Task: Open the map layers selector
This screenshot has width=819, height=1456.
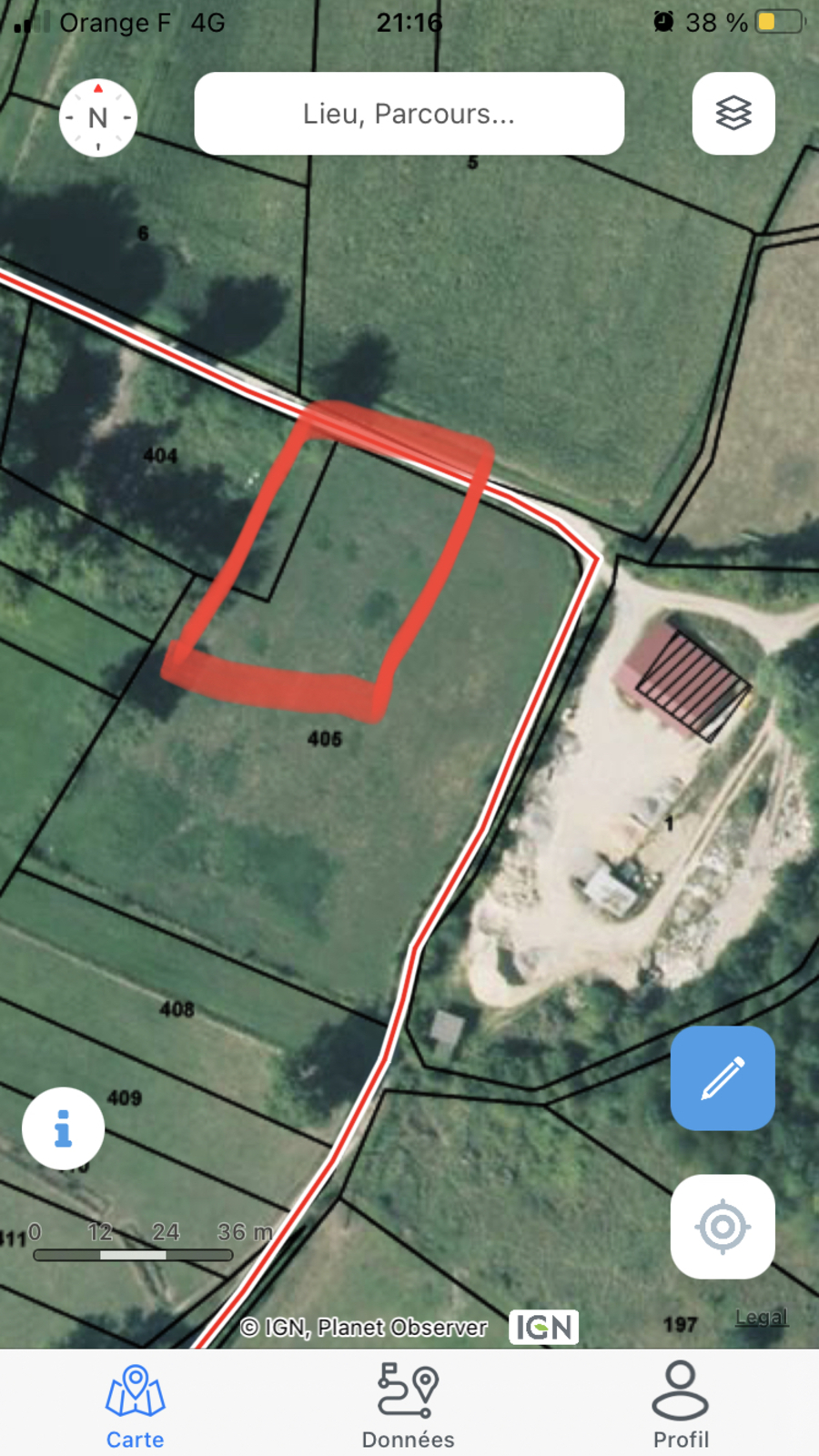Action: 733,114
